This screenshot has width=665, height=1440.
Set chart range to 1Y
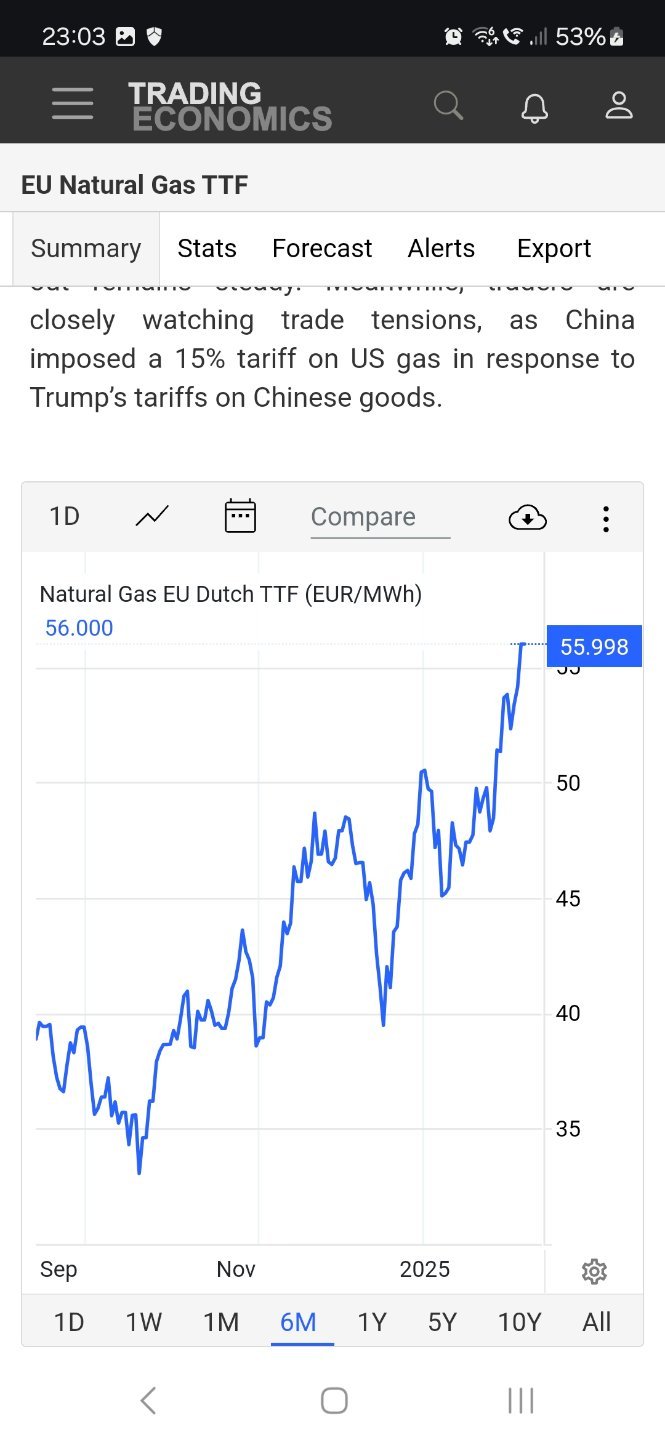[372, 1322]
